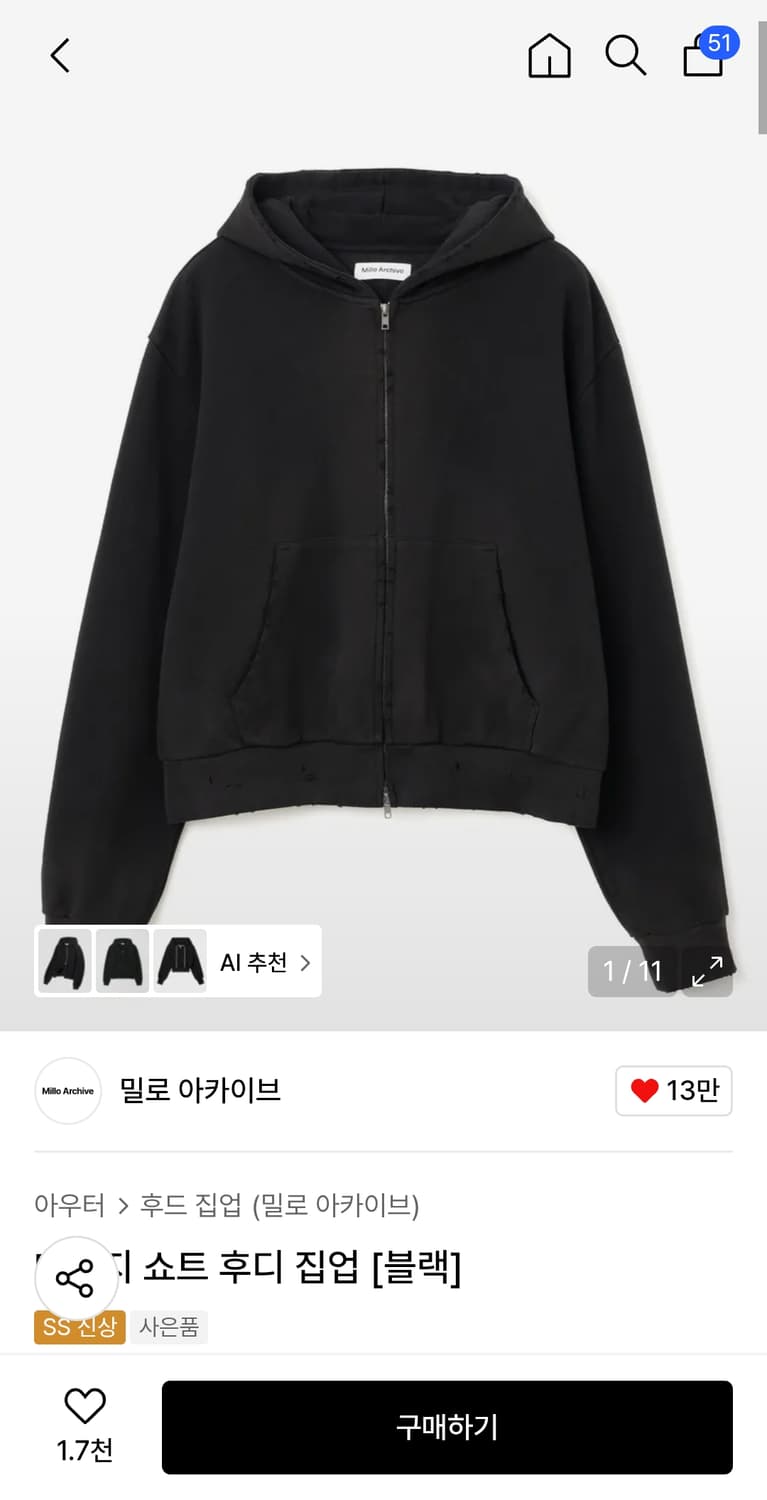Go back using the back arrow
This screenshot has width=767, height=1500.
59,56
